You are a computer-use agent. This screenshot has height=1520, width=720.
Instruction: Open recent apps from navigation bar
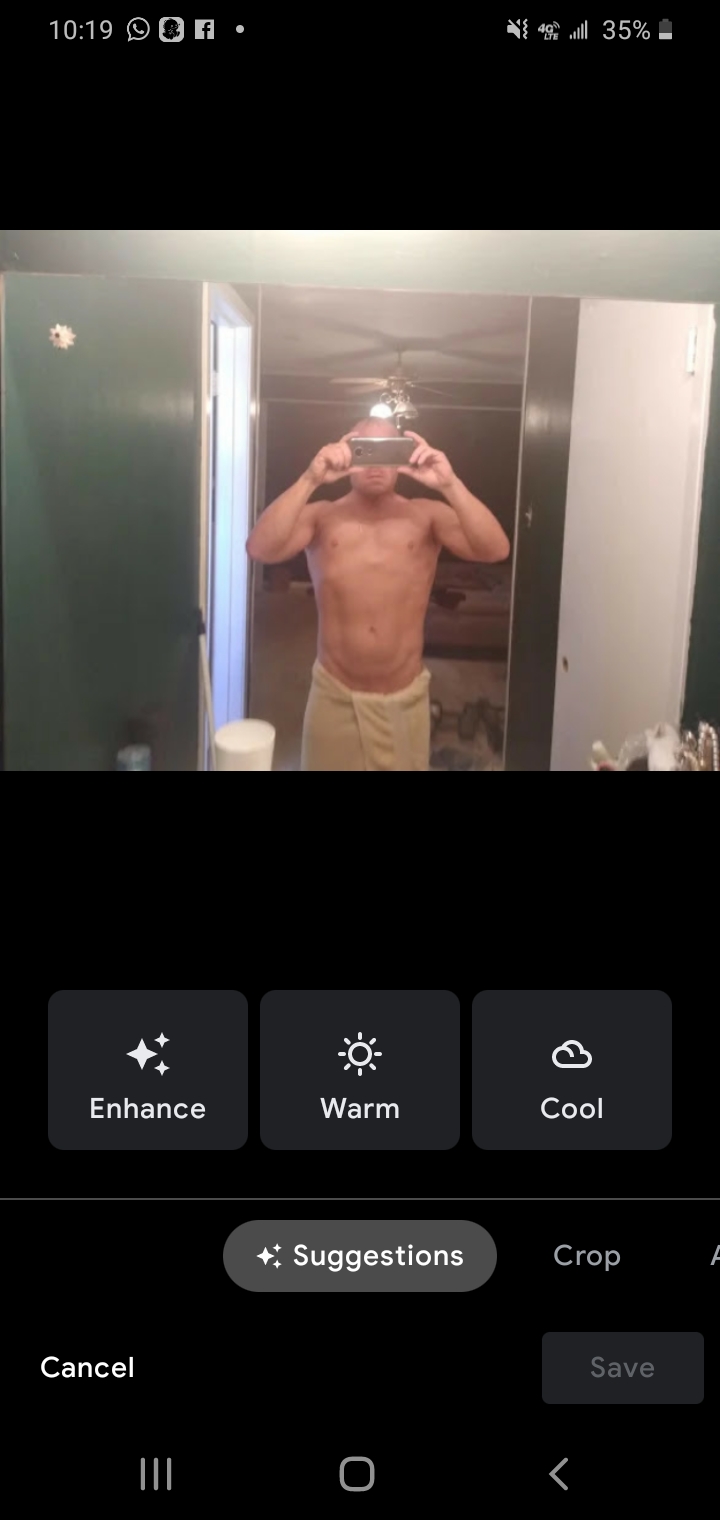coord(156,1473)
